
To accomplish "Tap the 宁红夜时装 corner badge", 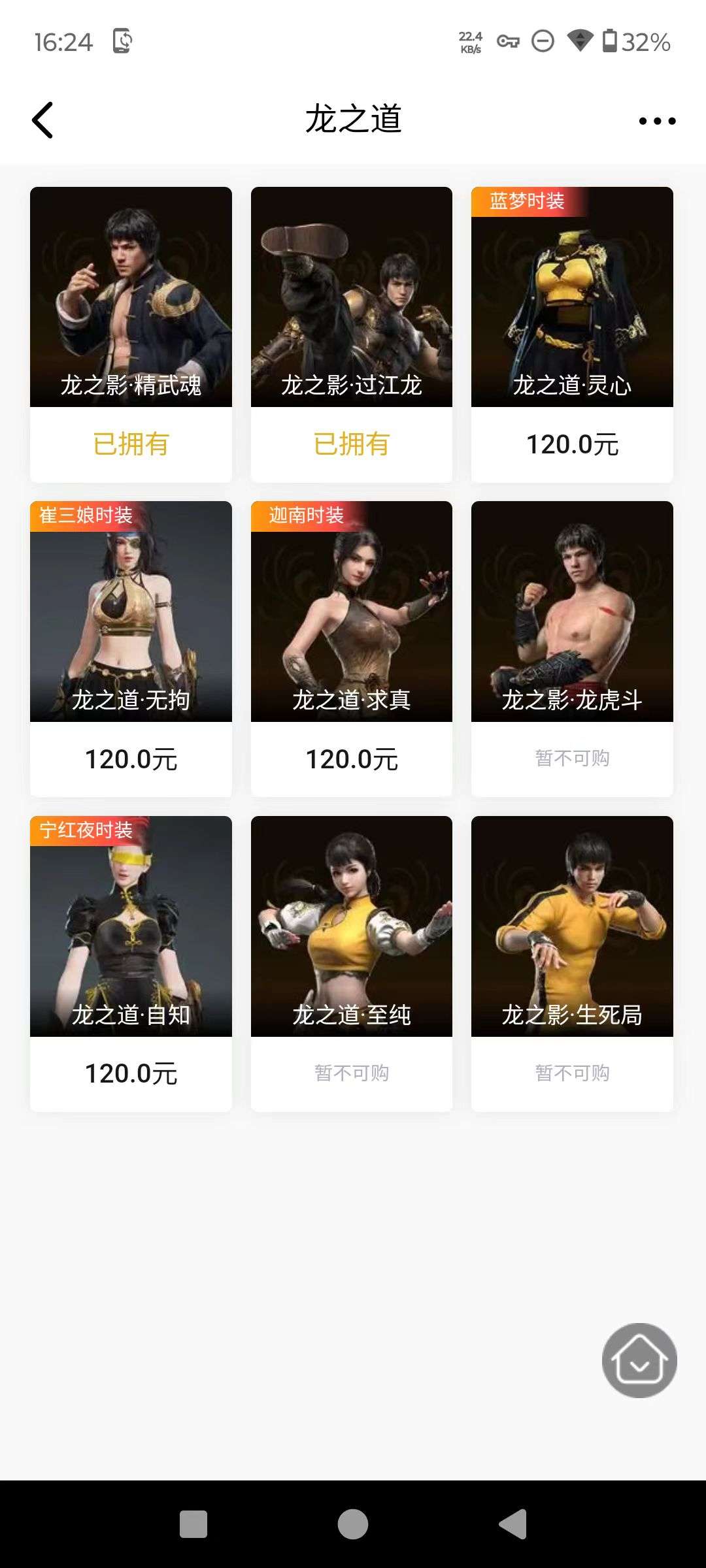I will 86,831.
